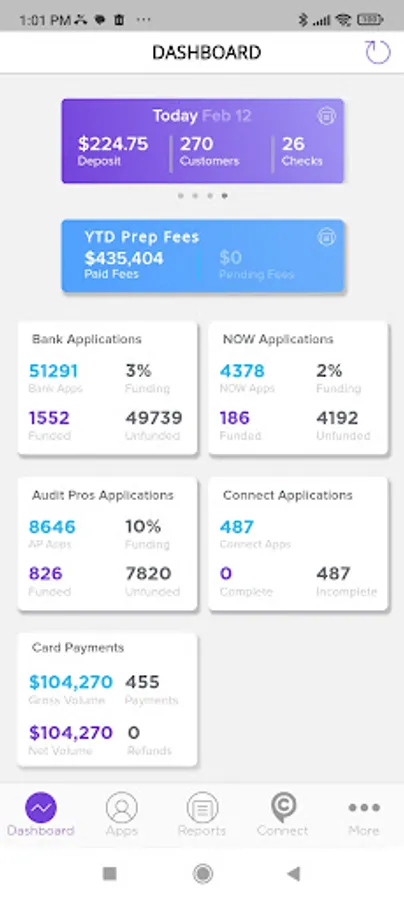Tap the system back button

point(294,874)
